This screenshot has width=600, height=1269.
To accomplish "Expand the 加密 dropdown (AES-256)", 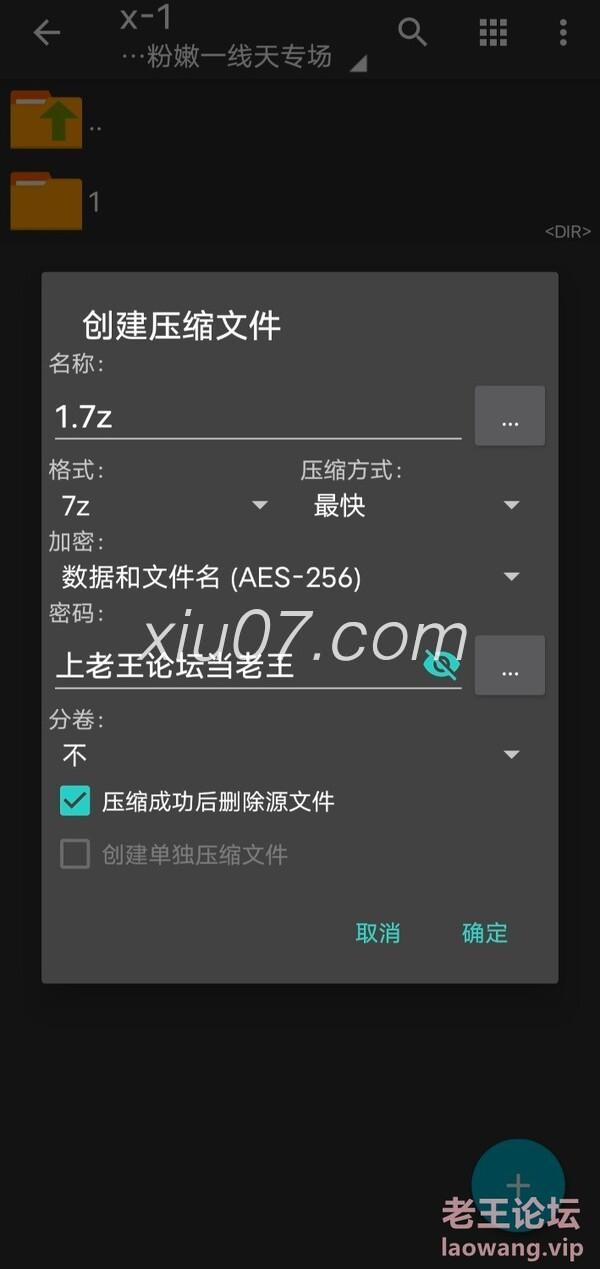I will point(290,577).
